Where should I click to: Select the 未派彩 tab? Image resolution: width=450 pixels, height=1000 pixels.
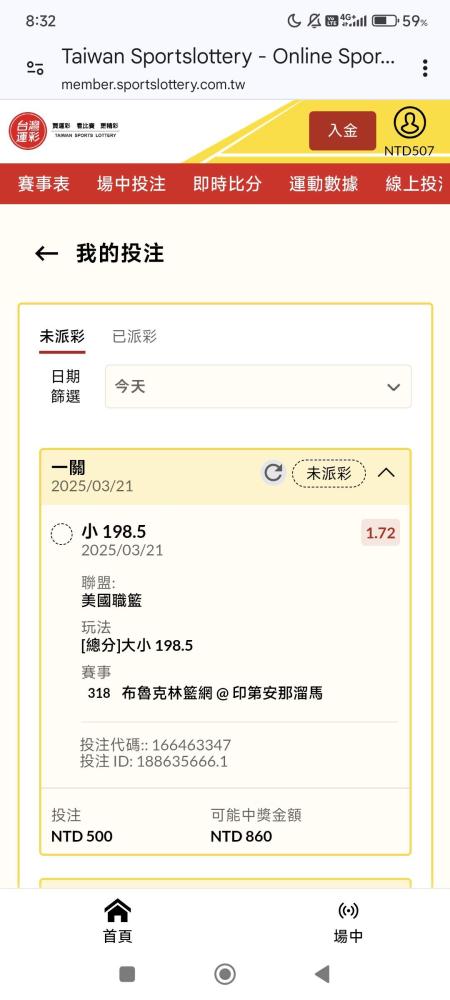[62, 337]
